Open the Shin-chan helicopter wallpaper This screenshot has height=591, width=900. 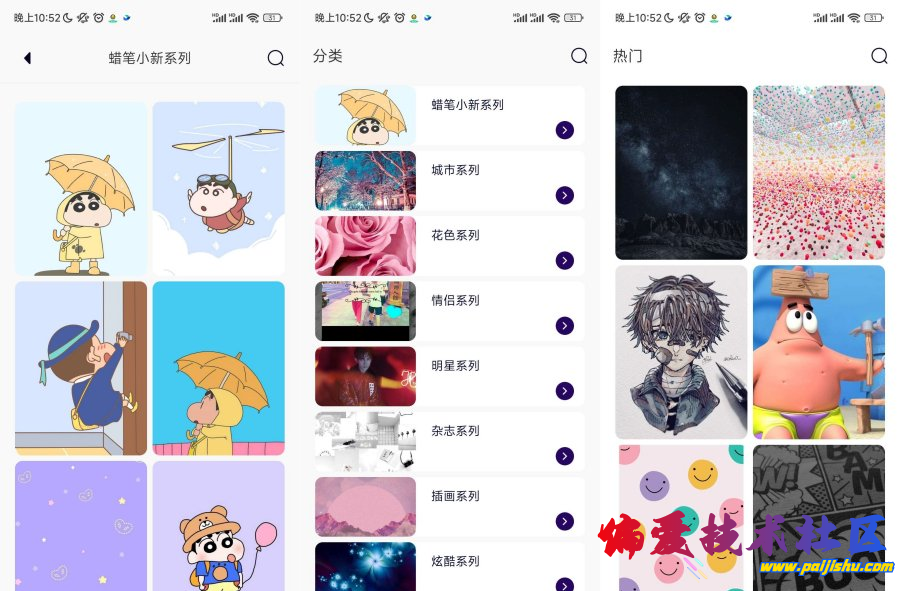point(218,188)
